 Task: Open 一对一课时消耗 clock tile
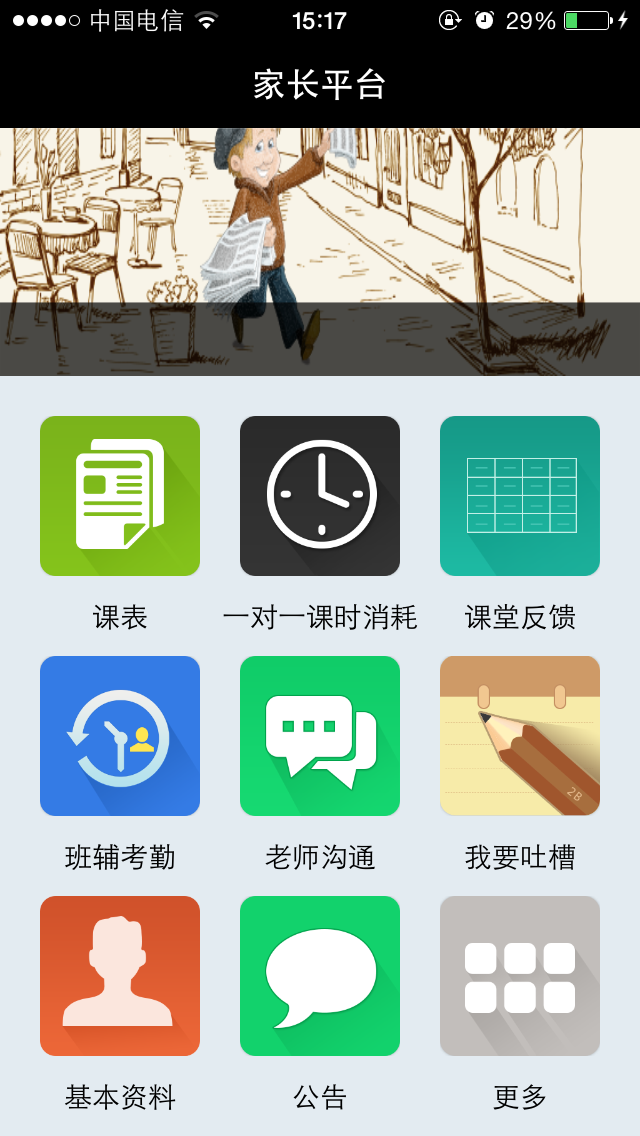tap(320, 496)
